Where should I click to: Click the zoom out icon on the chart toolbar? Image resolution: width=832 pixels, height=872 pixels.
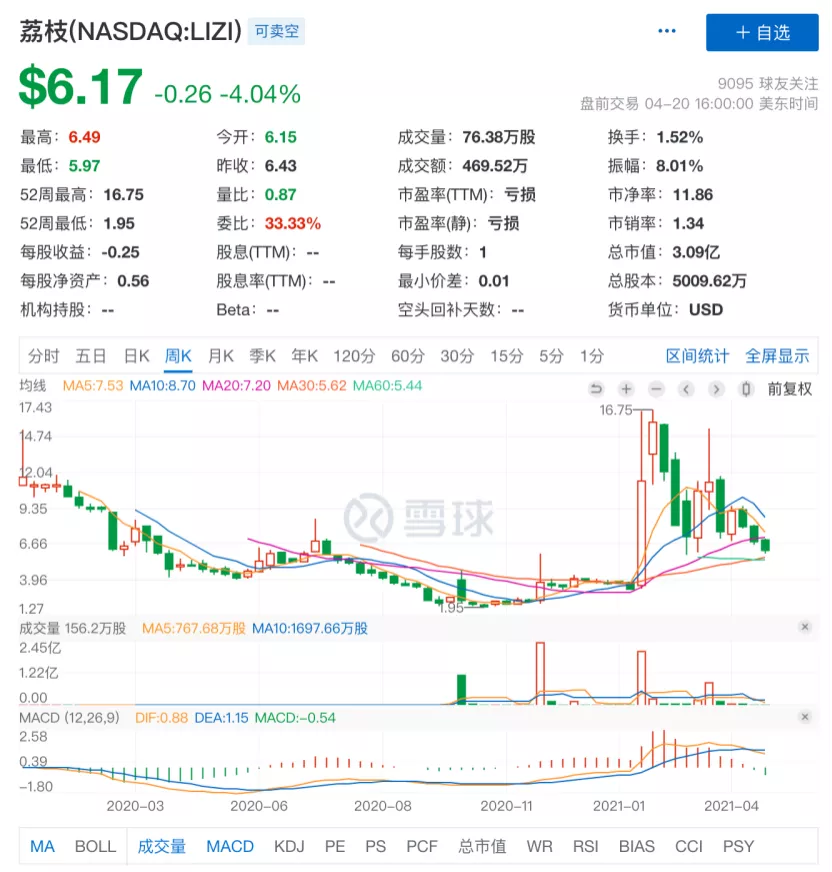pyautogui.click(x=656, y=390)
